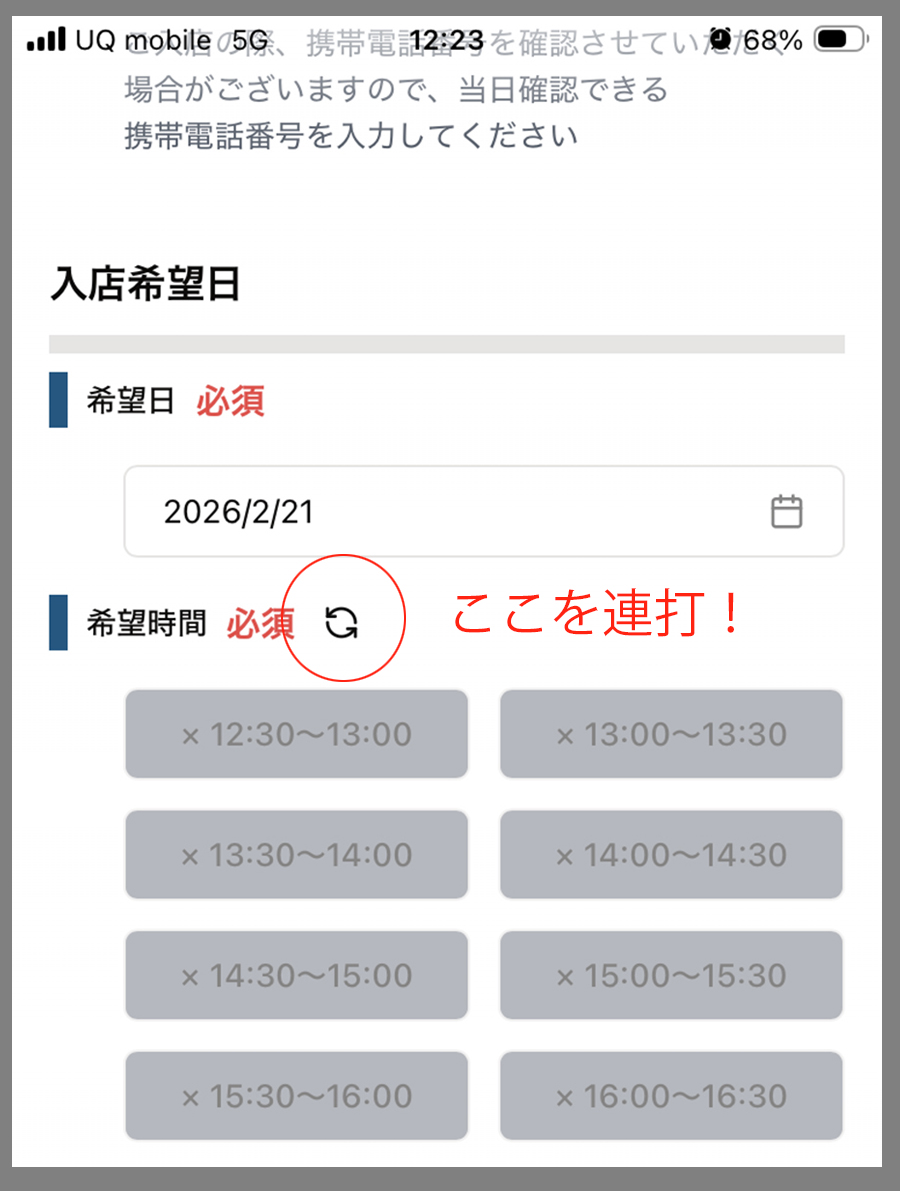Tap the progress bar under 入店希望日
The height and width of the screenshot is (1191, 900).
coord(450,342)
